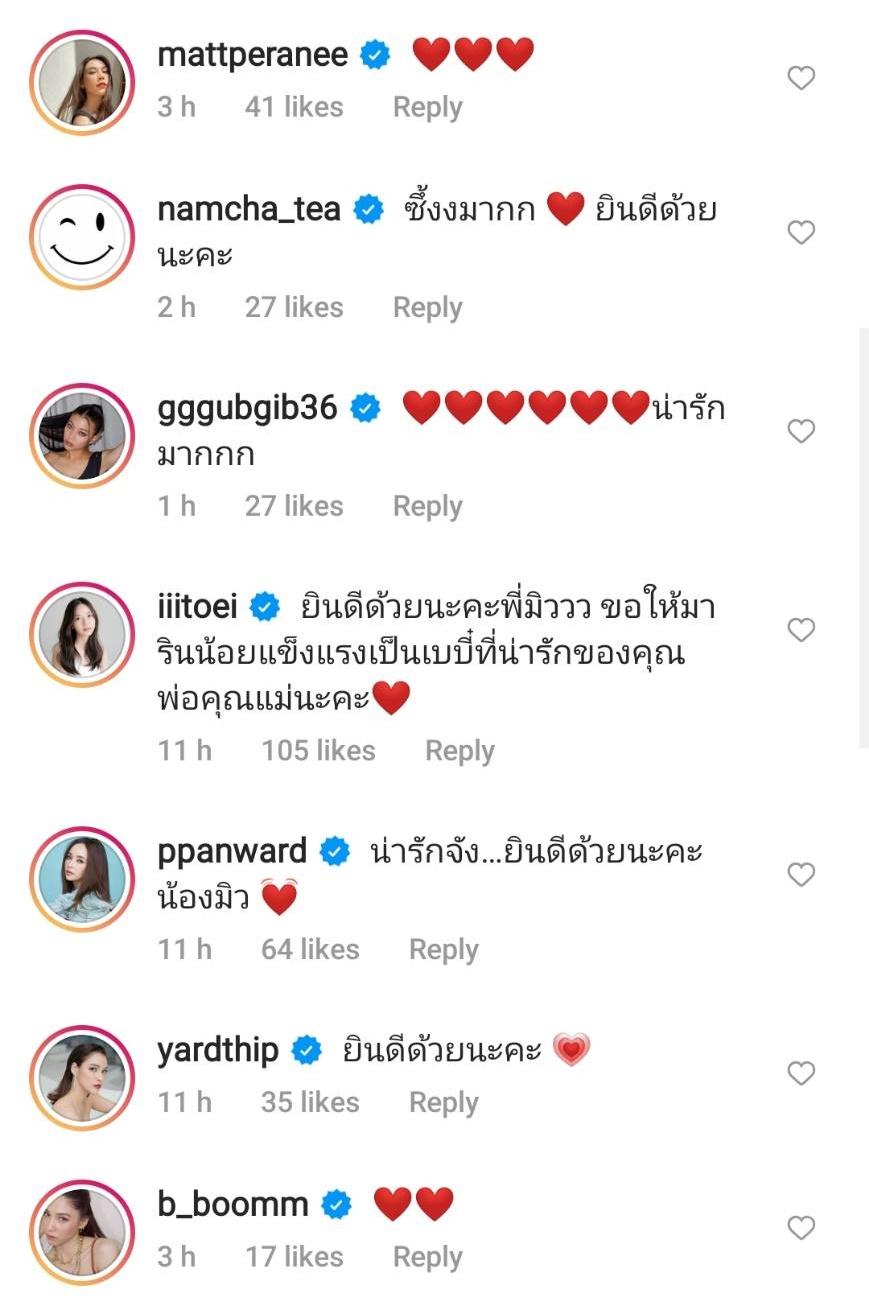Like b_boomm's comment
This screenshot has width=869, height=1310.
point(801,1228)
